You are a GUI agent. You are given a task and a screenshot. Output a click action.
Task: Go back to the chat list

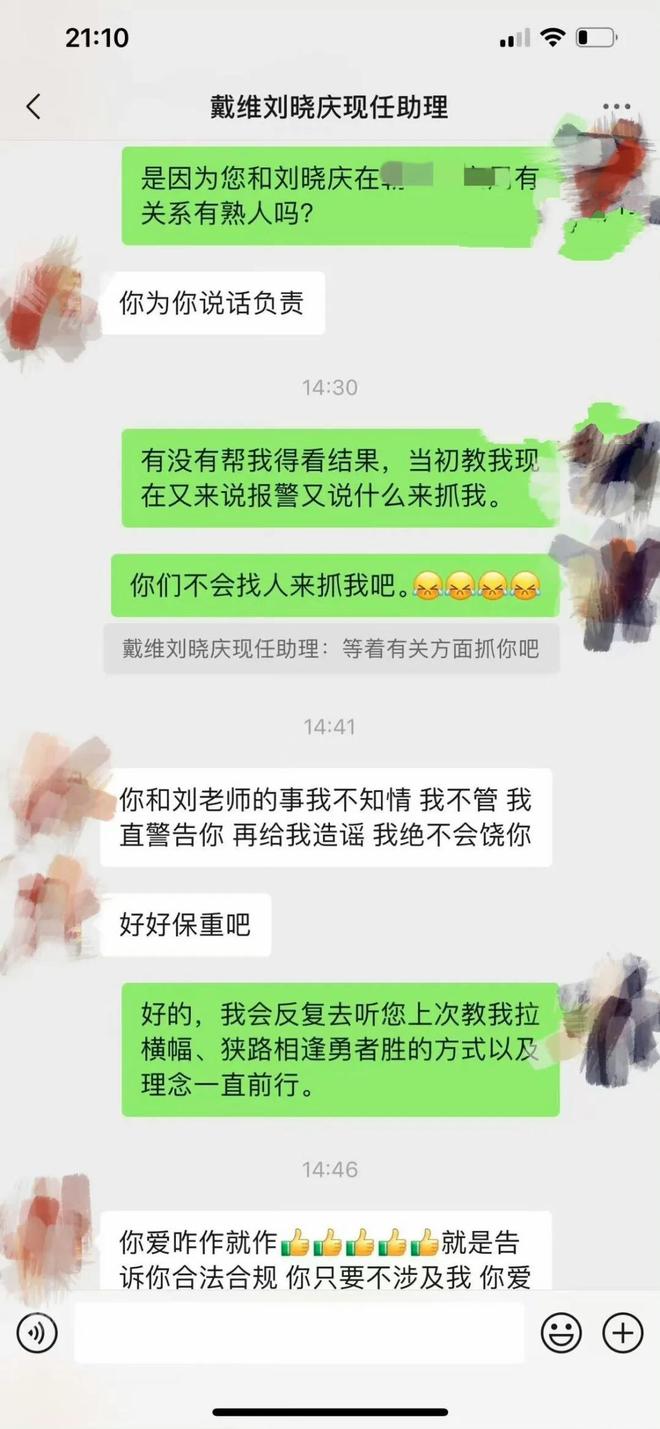(x=34, y=106)
